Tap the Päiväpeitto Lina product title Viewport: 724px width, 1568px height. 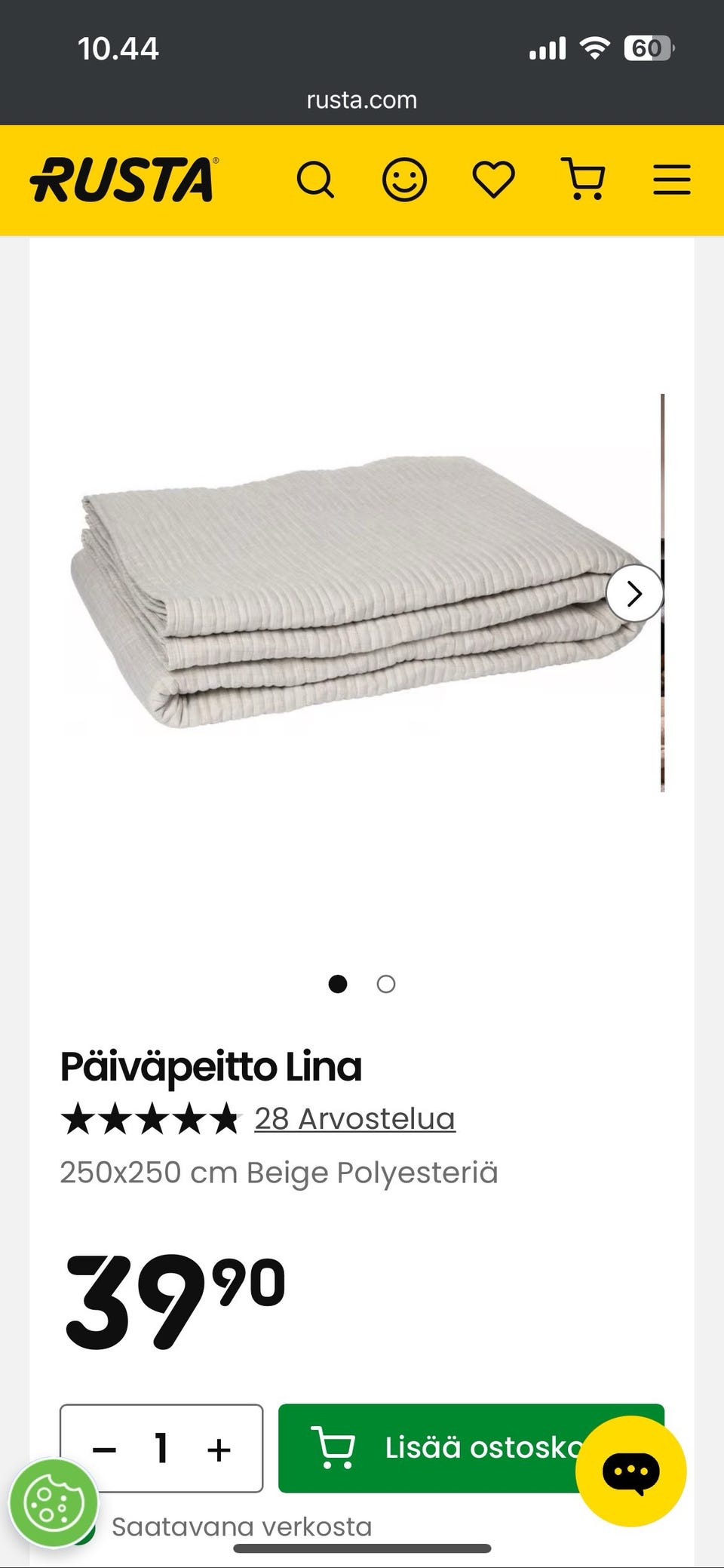click(211, 1066)
